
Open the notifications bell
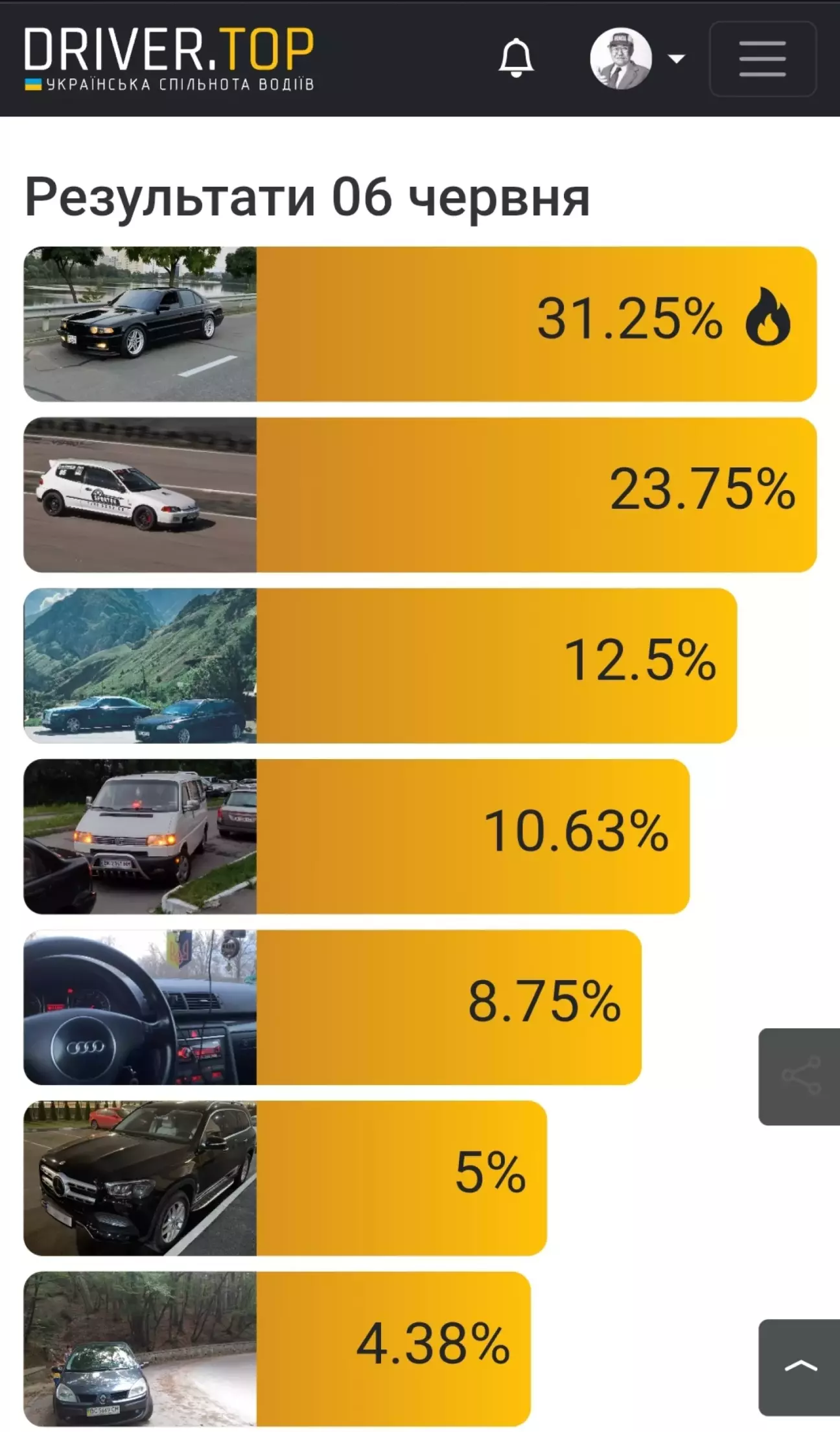tap(516, 58)
